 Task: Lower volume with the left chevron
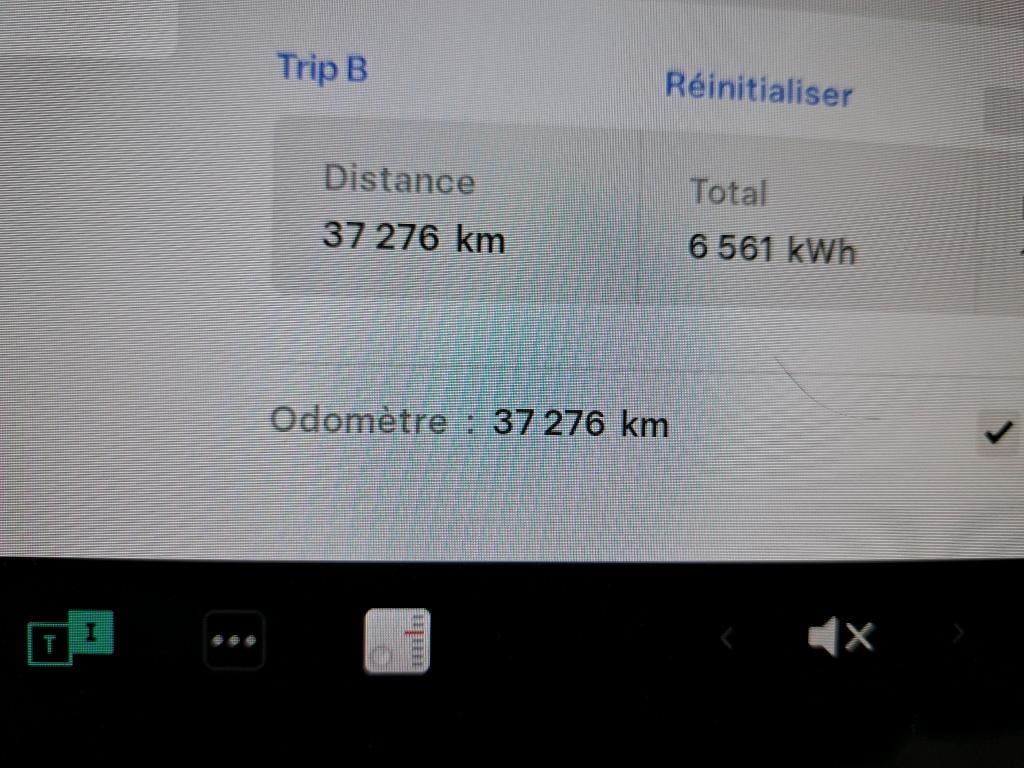pos(727,637)
